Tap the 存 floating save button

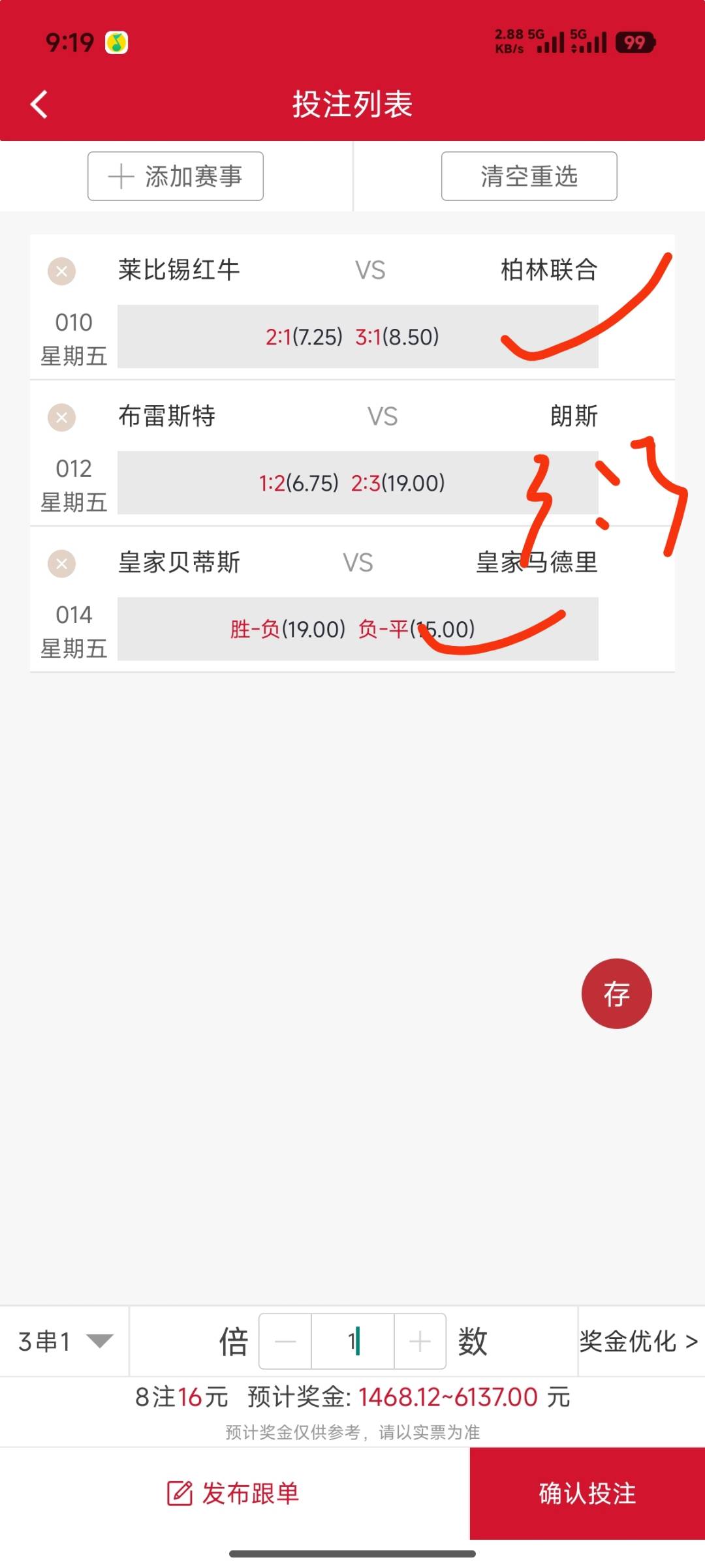(616, 992)
